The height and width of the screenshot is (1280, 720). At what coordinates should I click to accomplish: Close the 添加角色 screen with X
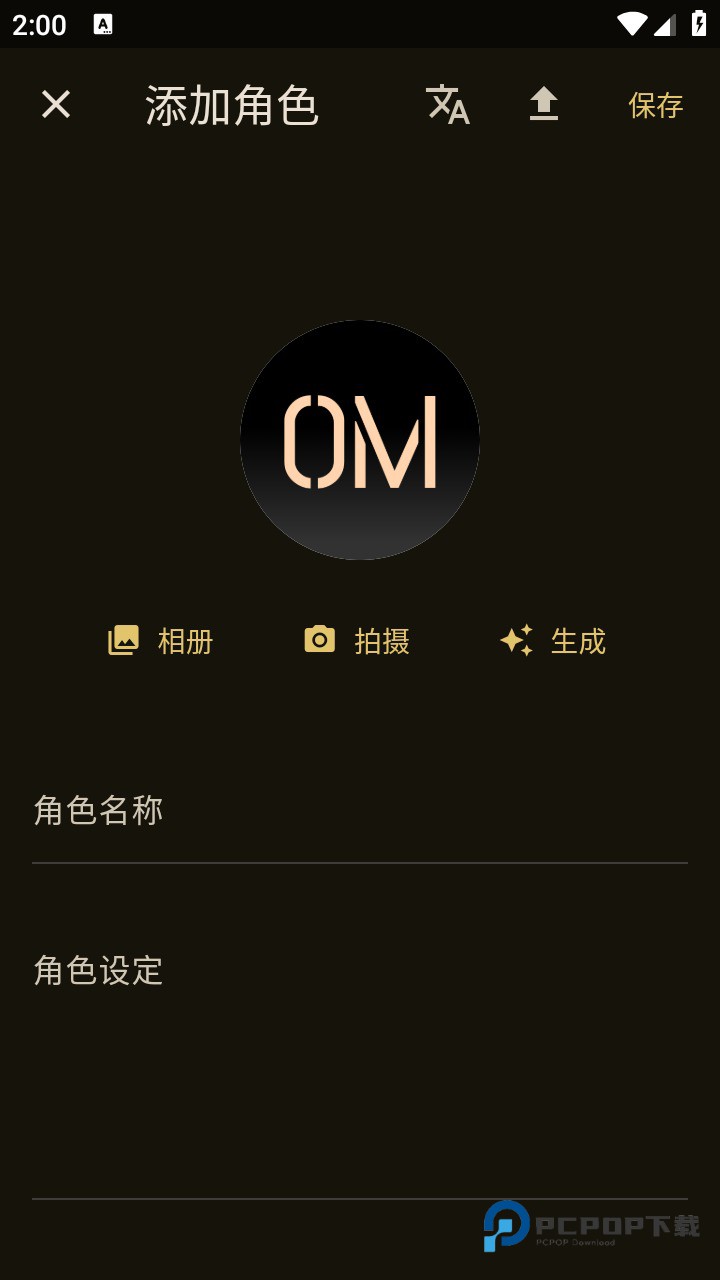point(56,103)
